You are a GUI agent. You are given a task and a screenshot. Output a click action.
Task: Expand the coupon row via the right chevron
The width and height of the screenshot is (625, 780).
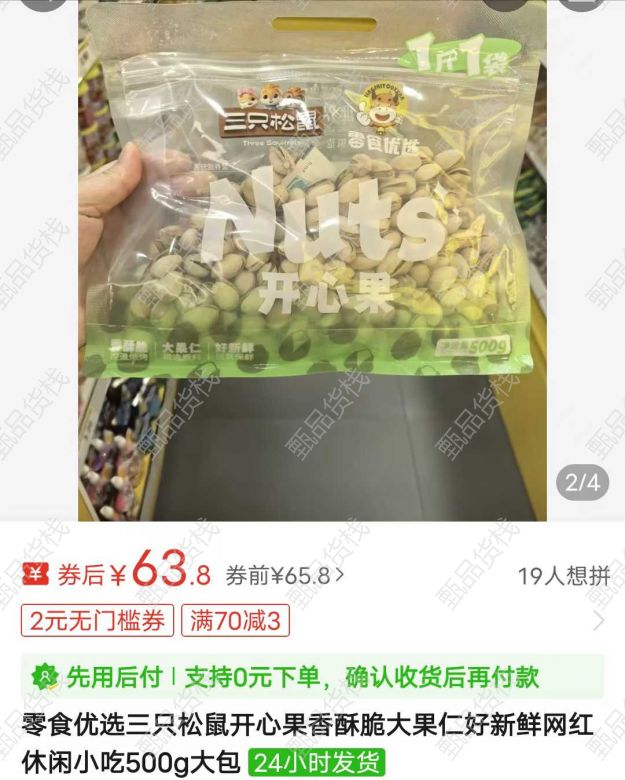coord(599,621)
